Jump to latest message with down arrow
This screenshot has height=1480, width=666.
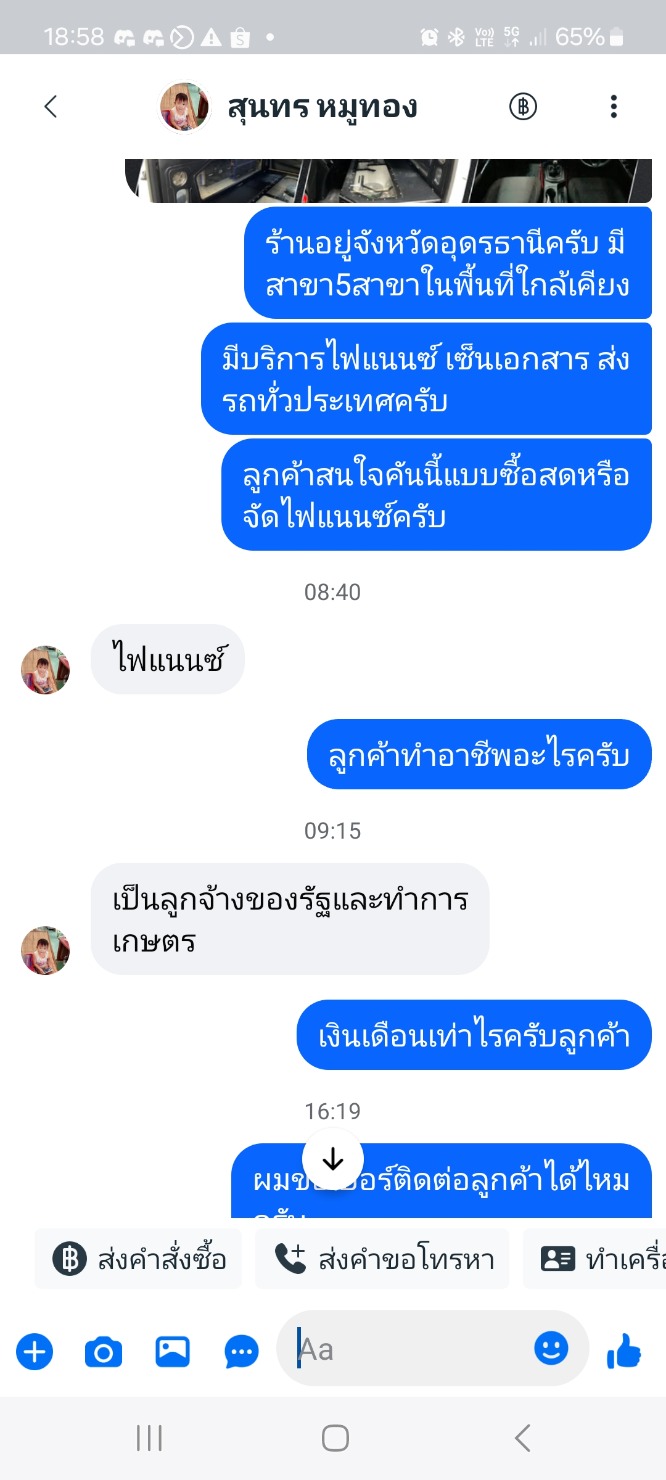coord(332,1159)
